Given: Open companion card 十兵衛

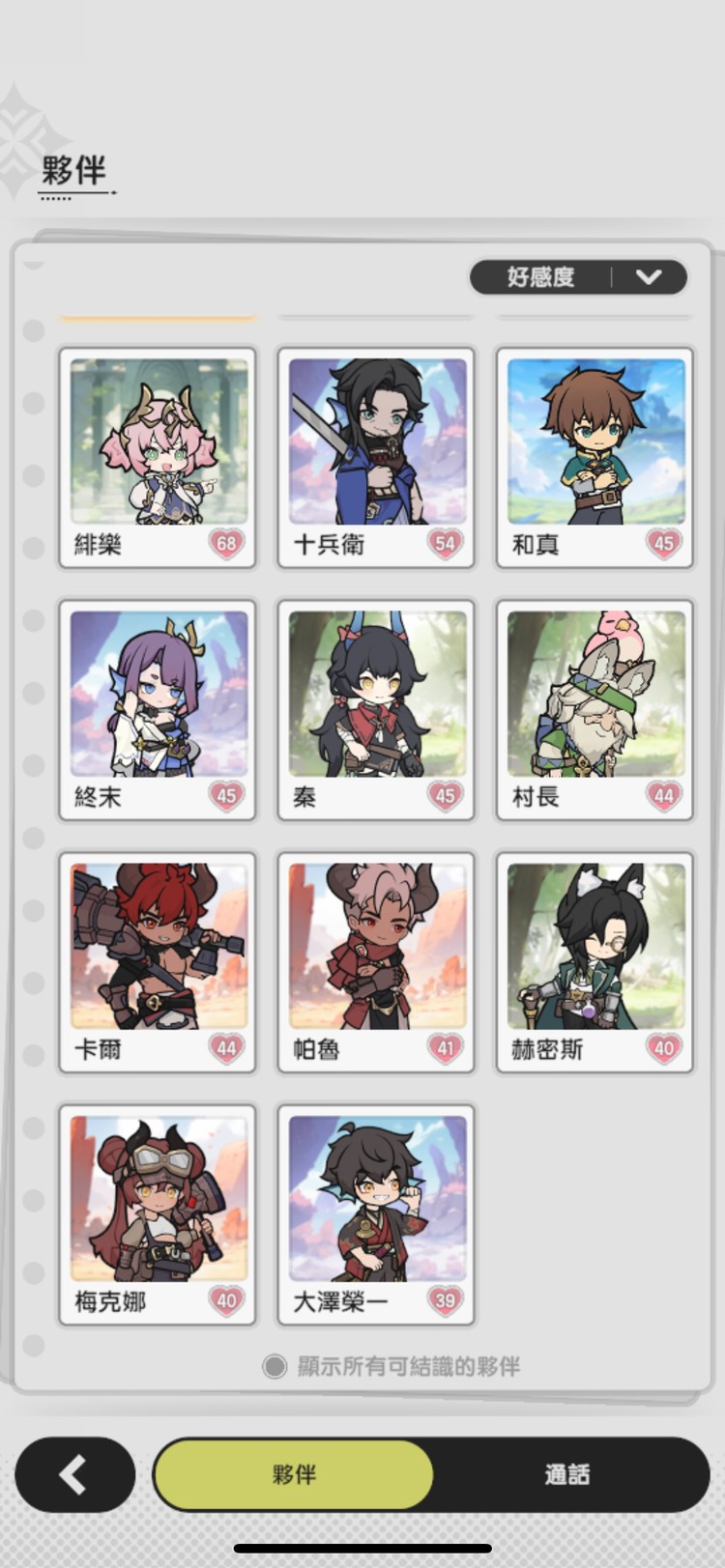Looking at the screenshot, I should 376,456.
